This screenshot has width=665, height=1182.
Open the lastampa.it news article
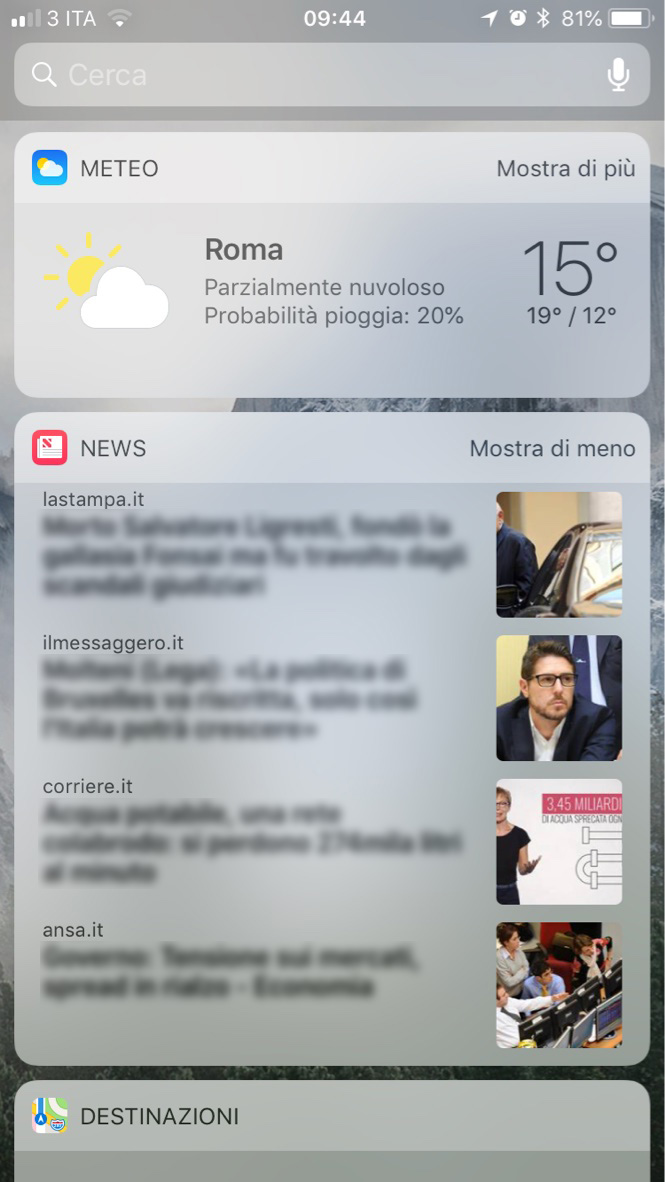click(x=332, y=554)
